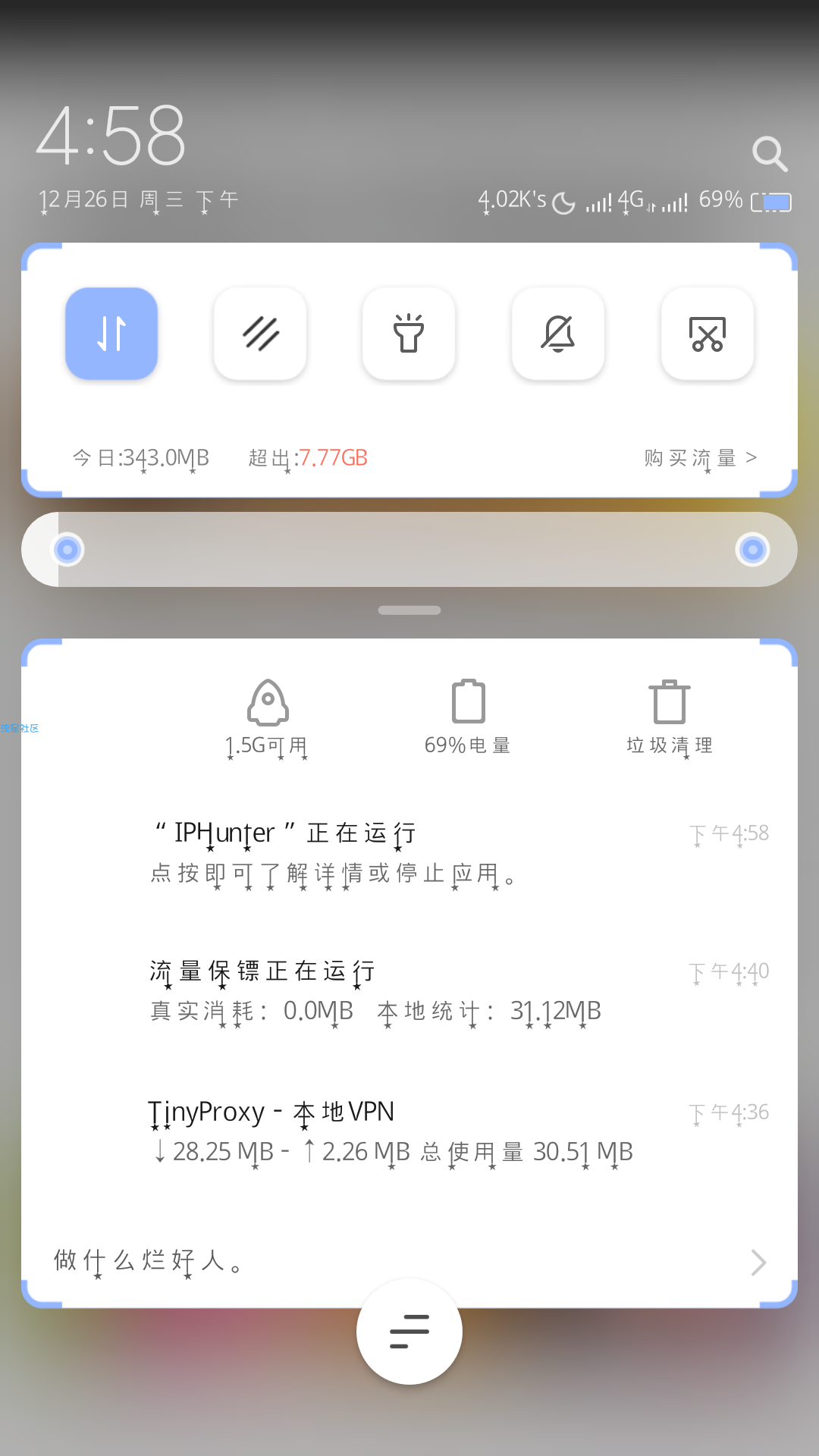Screen dimensions: 819x1456
Task: Toggle the mute bell quick setting
Action: pos(558,334)
